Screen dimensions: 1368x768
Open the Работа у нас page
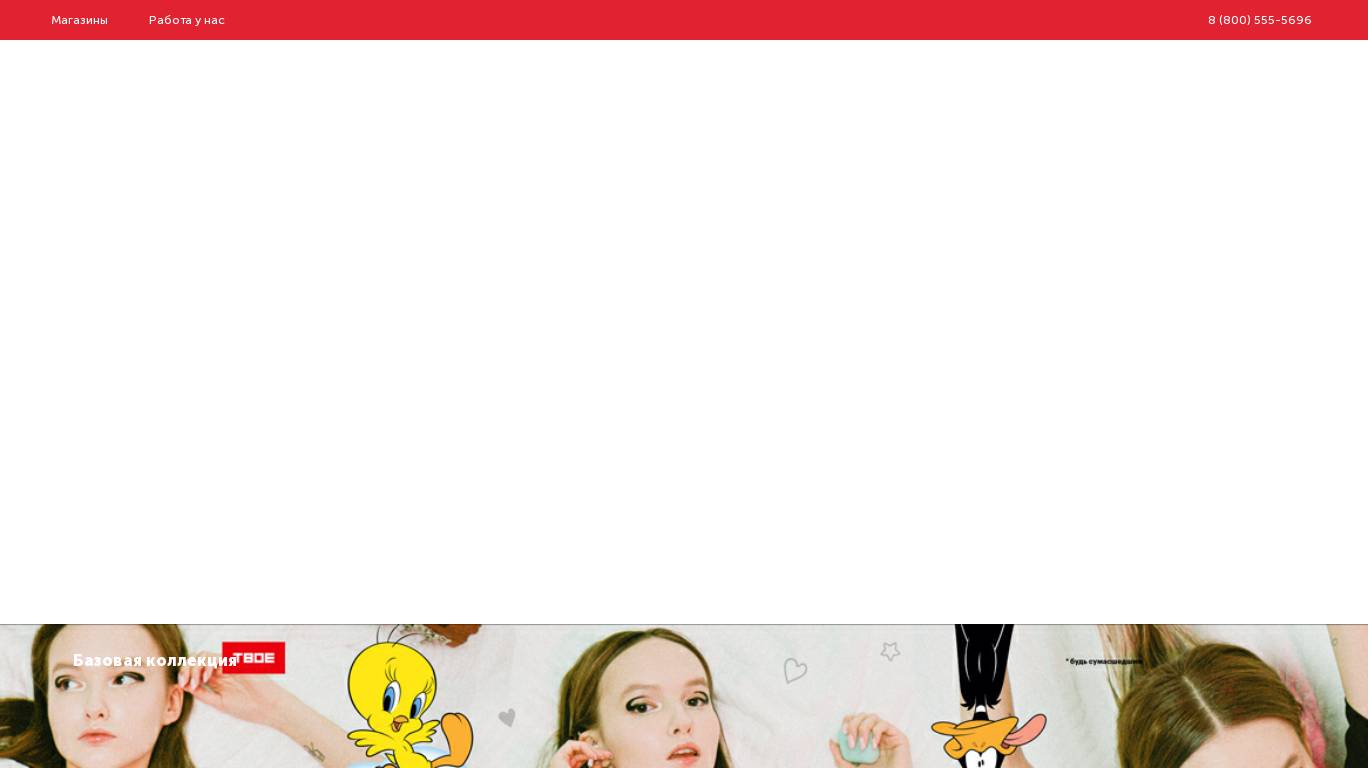pyautogui.click(x=186, y=20)
